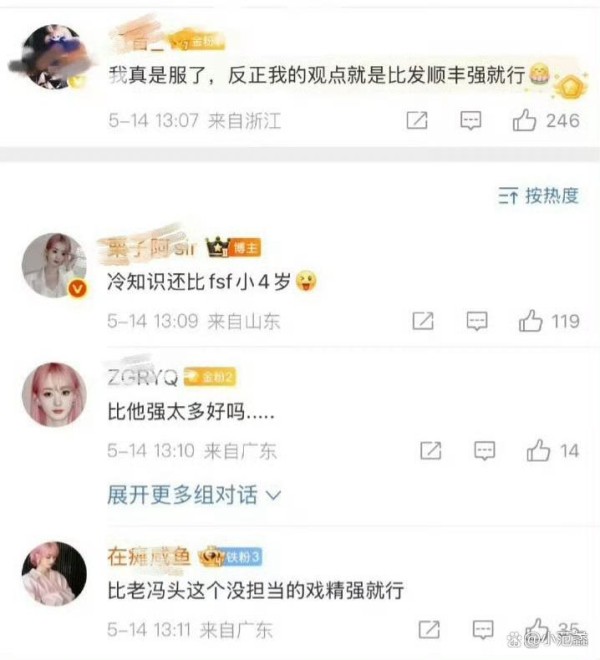Screen dimensions: 600x660
Task: Like ZGRYQ's comment
Action: pyautogui.click(x=538, y=450)
